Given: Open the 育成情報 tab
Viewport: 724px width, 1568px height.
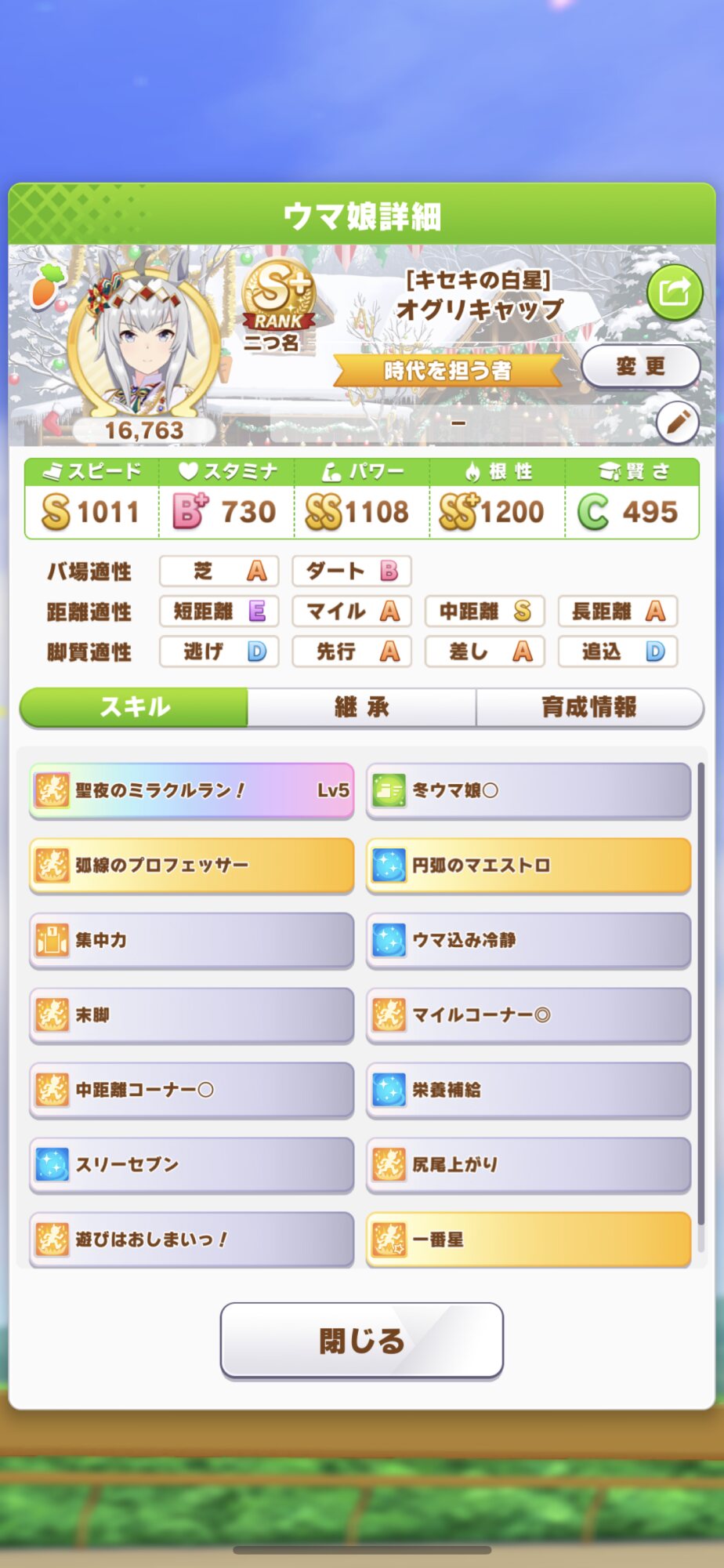Looking at the screenshot, I should point(589,707).
